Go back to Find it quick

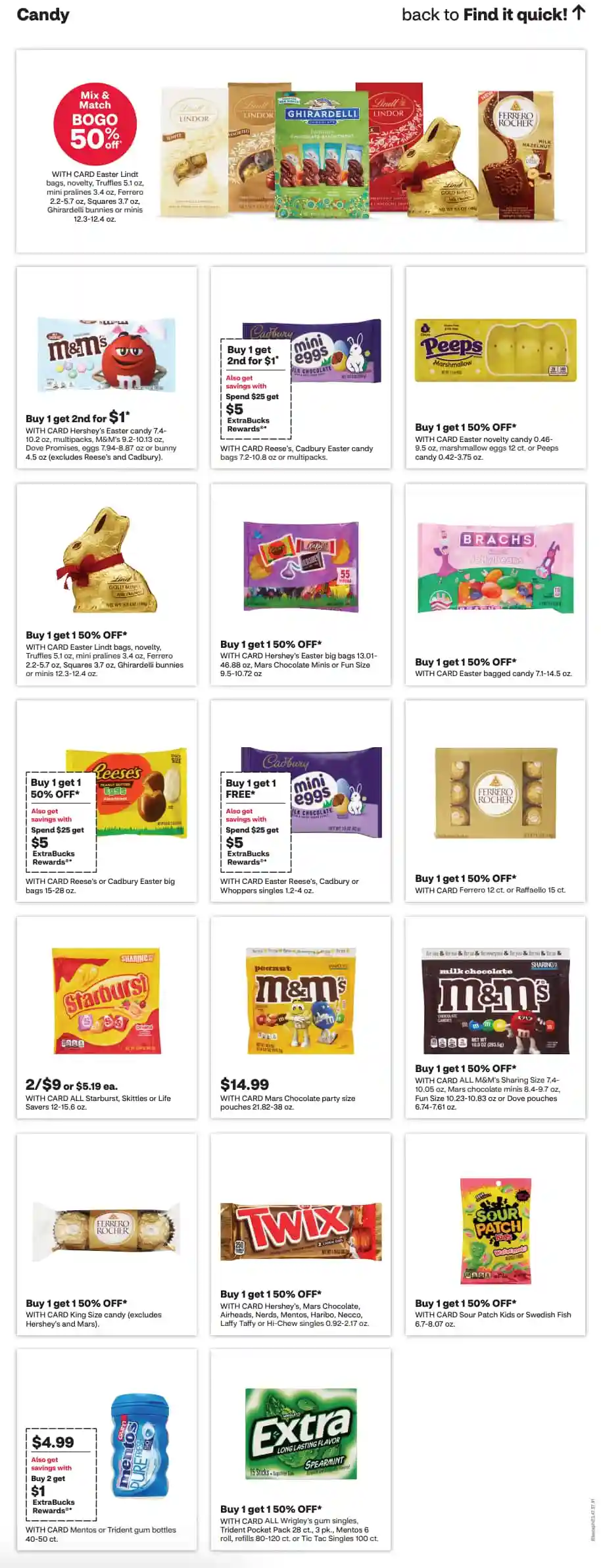pyautogui.click(x=493, y=14)
